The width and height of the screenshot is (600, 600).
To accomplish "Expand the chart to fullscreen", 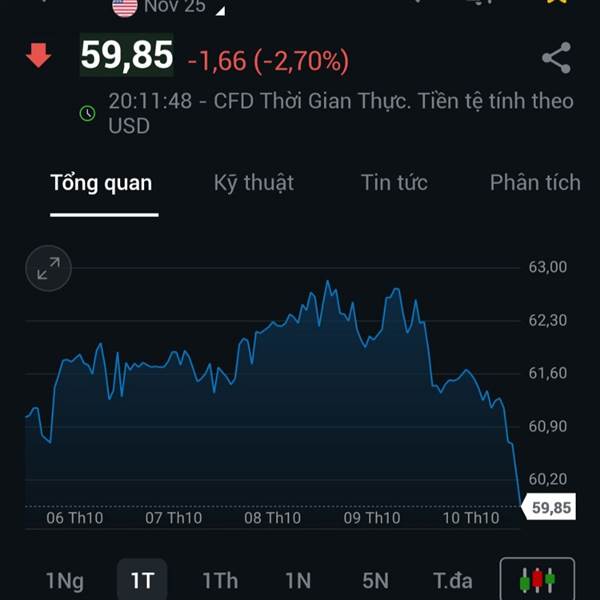I will pyautogui.click(x=49, y=268).
